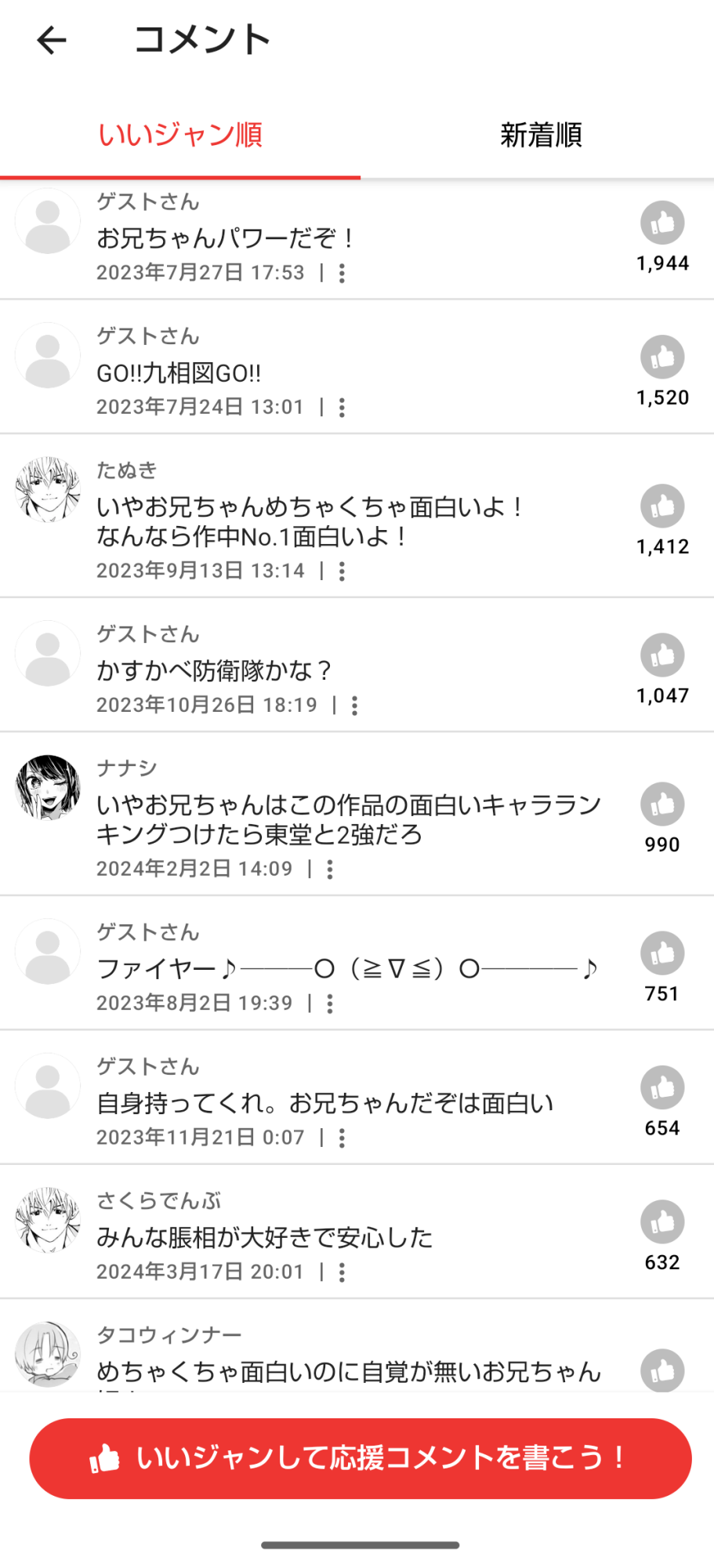Like タコウィンナー's comment
714x1568 pixels.
coord(662,1370)
